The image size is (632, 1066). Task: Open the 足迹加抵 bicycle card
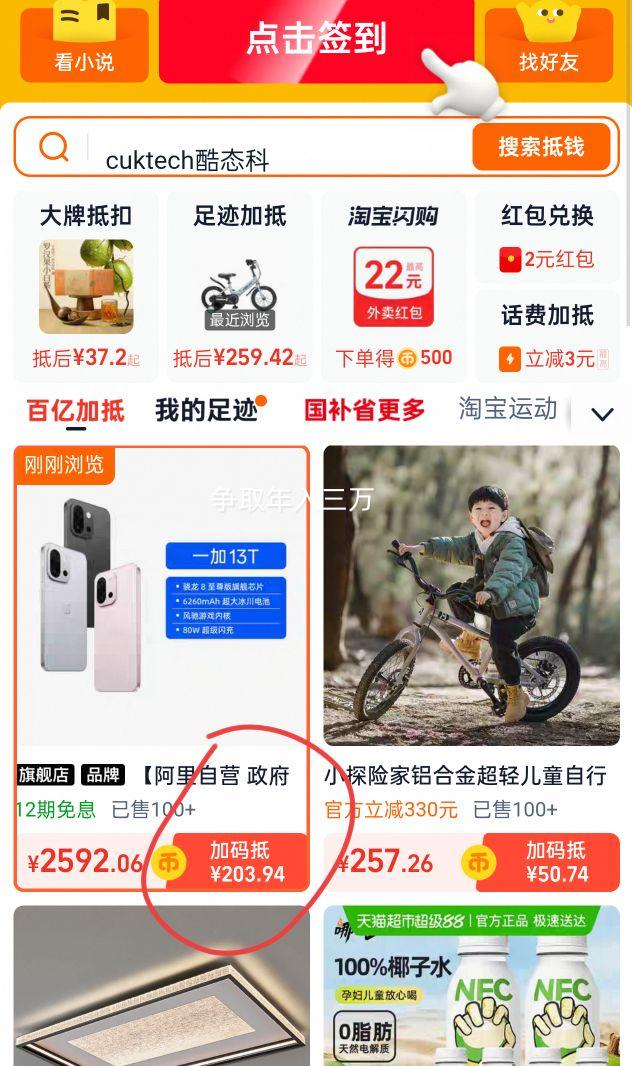click(x=238, y=285)
